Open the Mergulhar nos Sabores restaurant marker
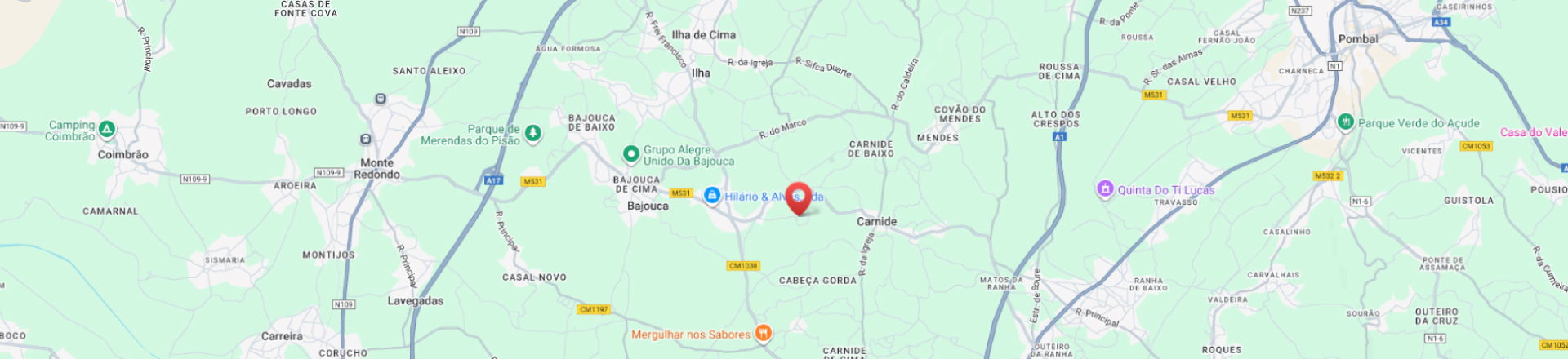The height and width of the screenshot is (359, 1568). (763, 333)
